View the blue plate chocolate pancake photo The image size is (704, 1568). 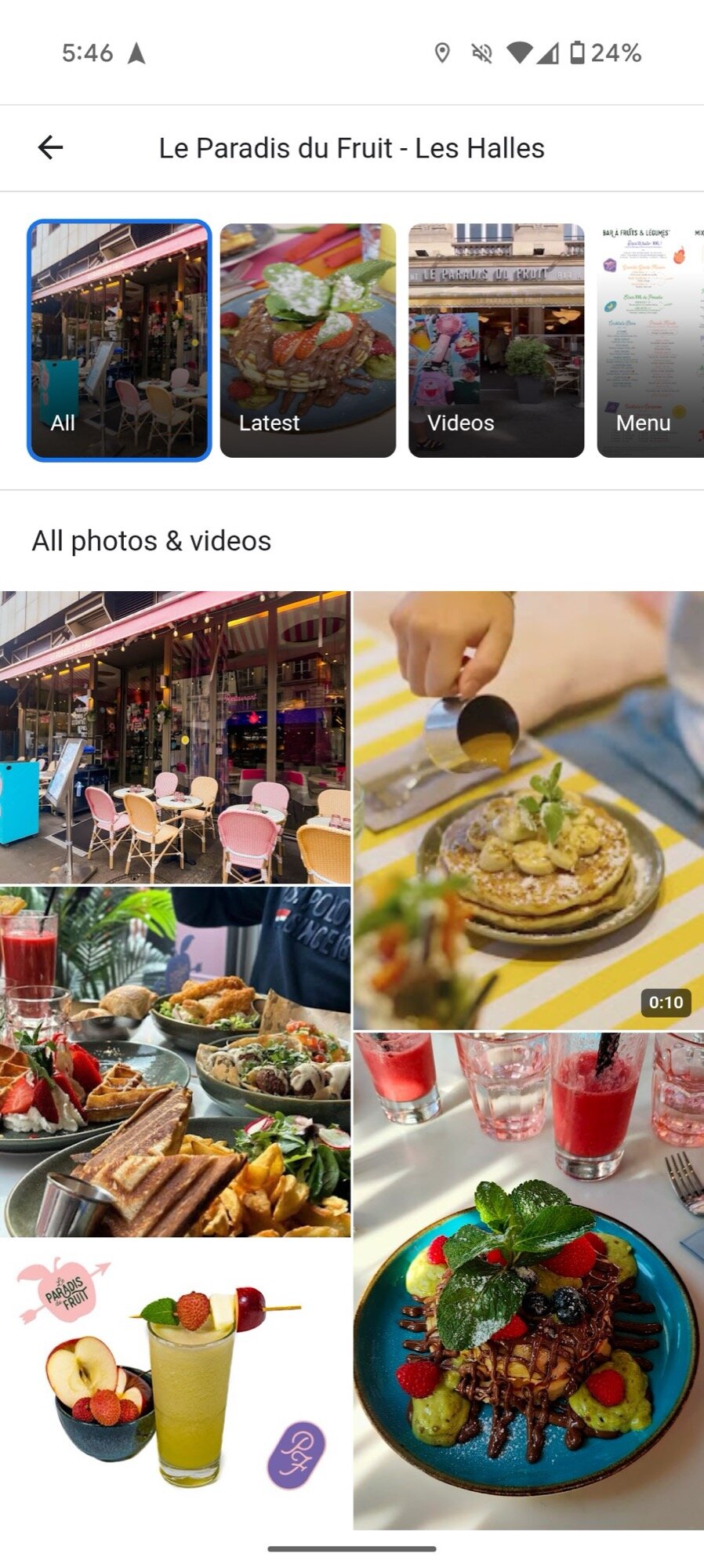tap(528, 1280)
